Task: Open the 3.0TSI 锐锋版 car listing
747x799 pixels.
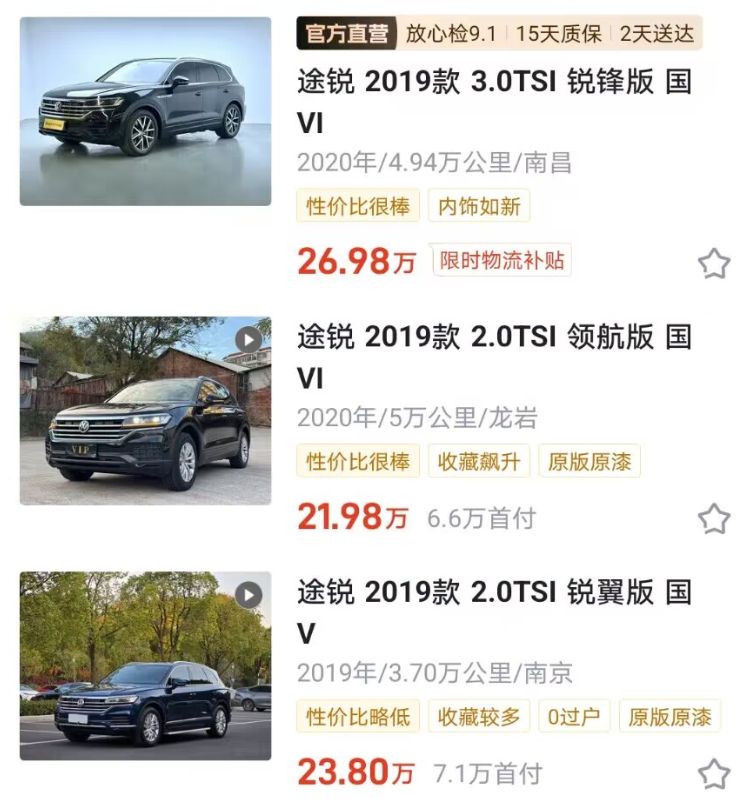Action: [x=494, y=101]
